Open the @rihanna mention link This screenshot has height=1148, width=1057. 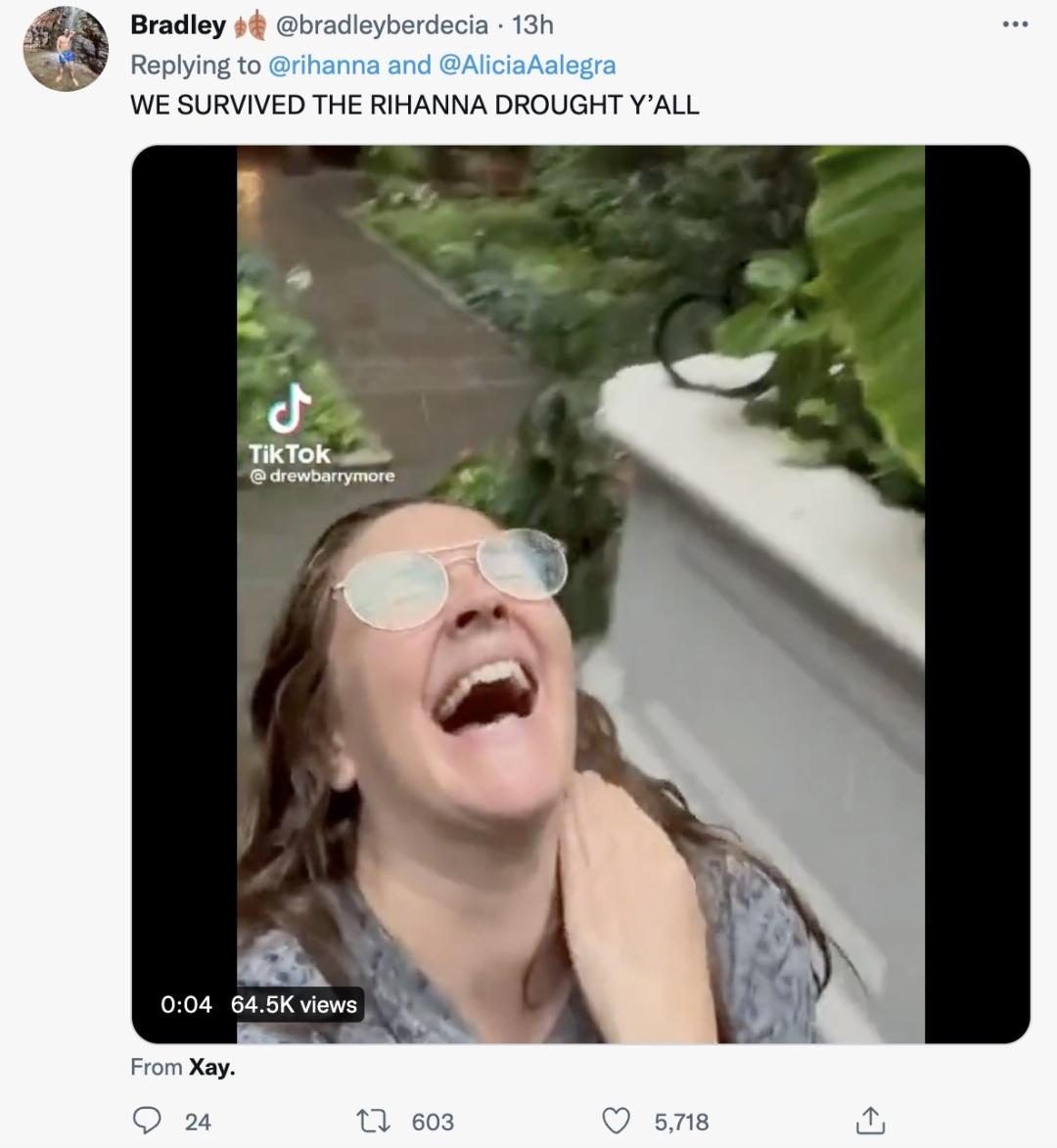coord(324,65)
